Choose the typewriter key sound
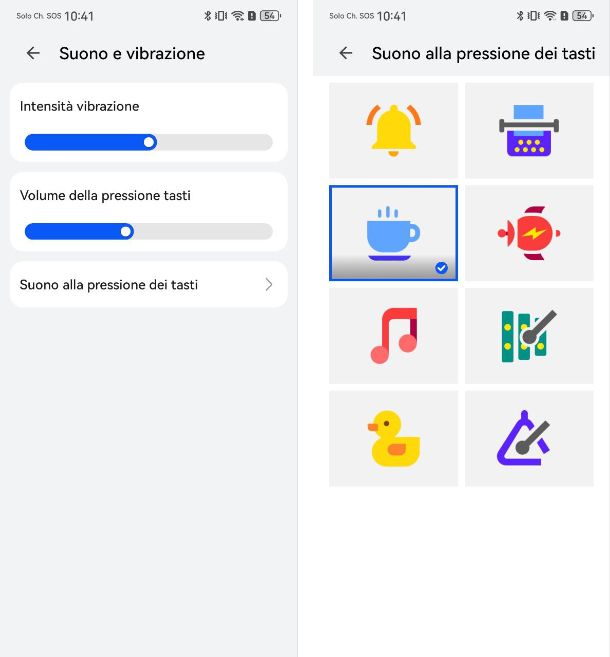This screenshot has width=610, height=657. point(529,131)
